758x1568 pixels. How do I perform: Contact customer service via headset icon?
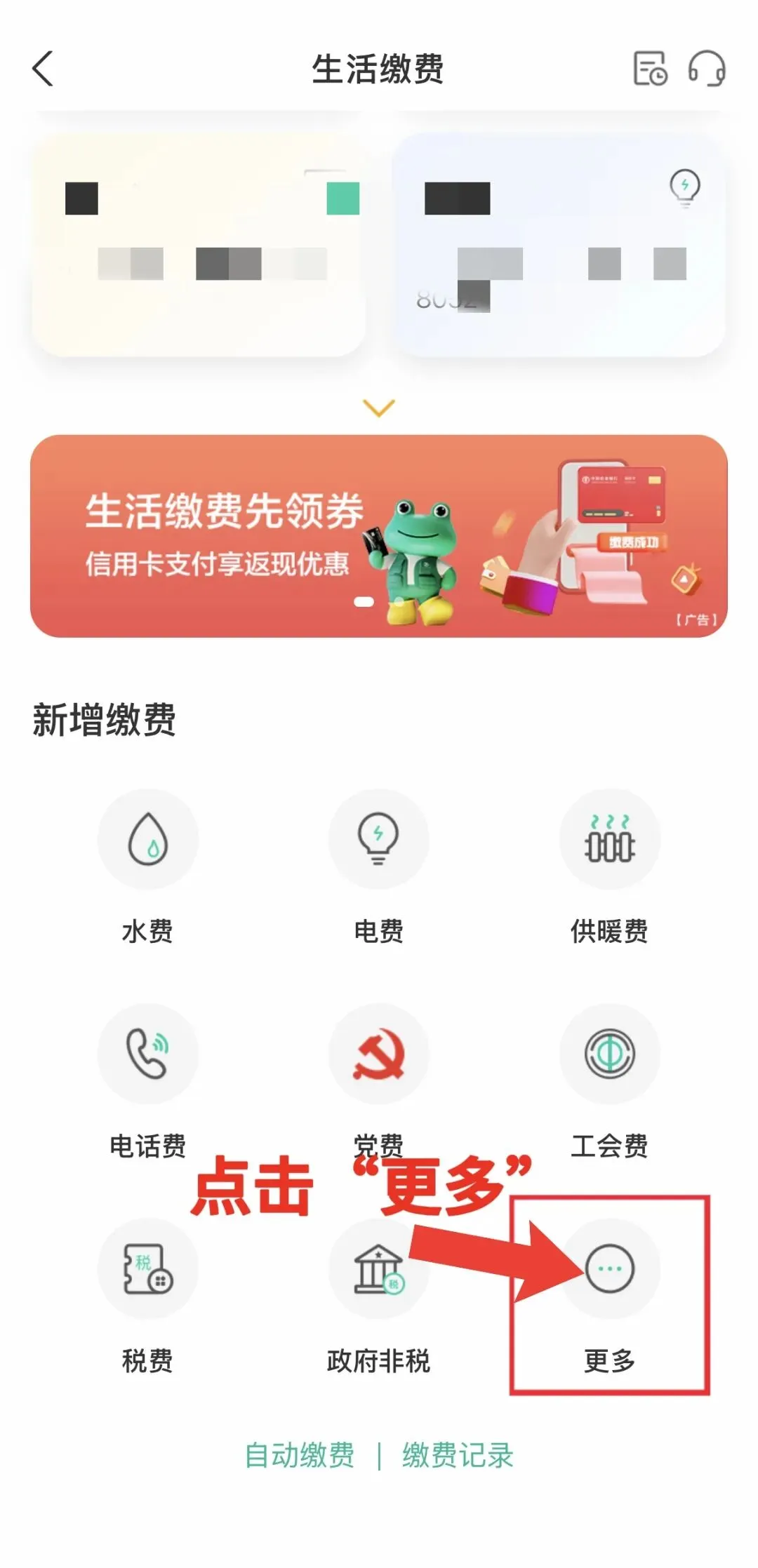[707, 69]
